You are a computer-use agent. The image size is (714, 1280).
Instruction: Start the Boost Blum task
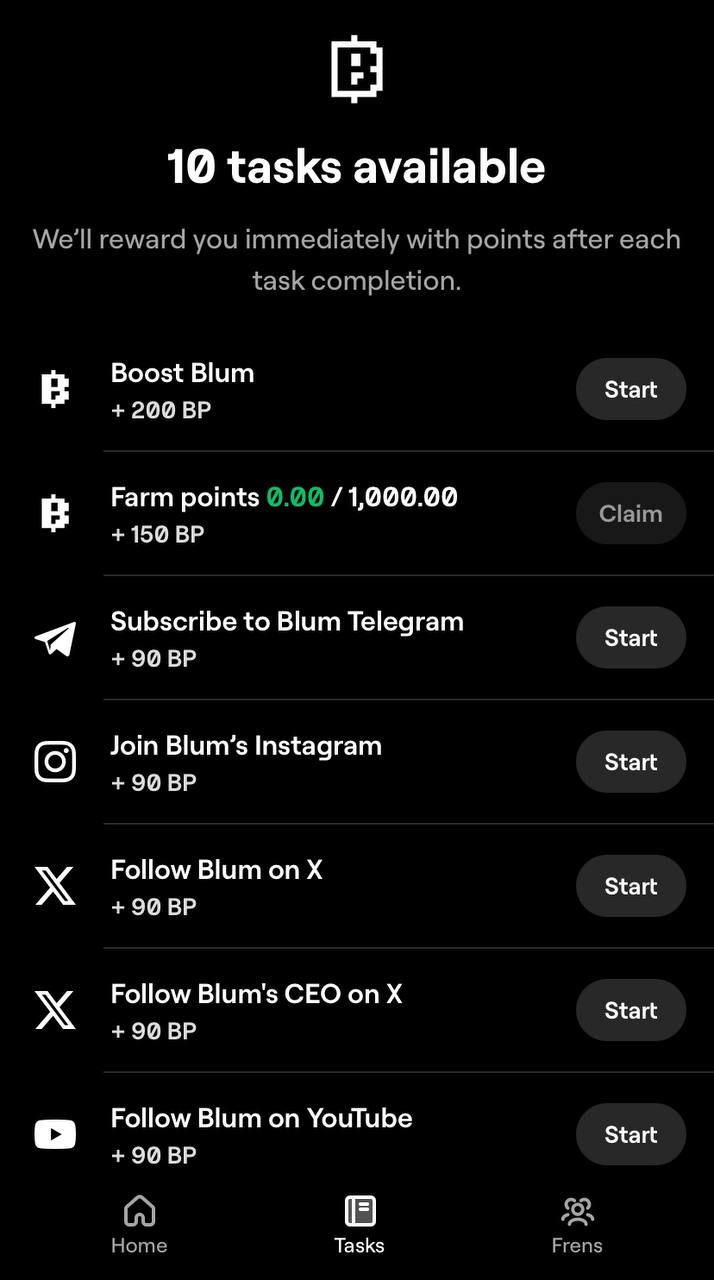point(630,389)
